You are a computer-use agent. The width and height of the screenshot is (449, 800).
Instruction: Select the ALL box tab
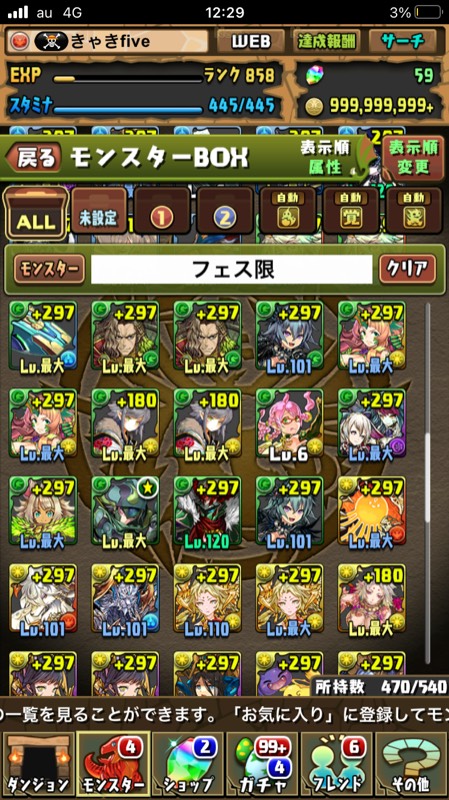[36, 214]
